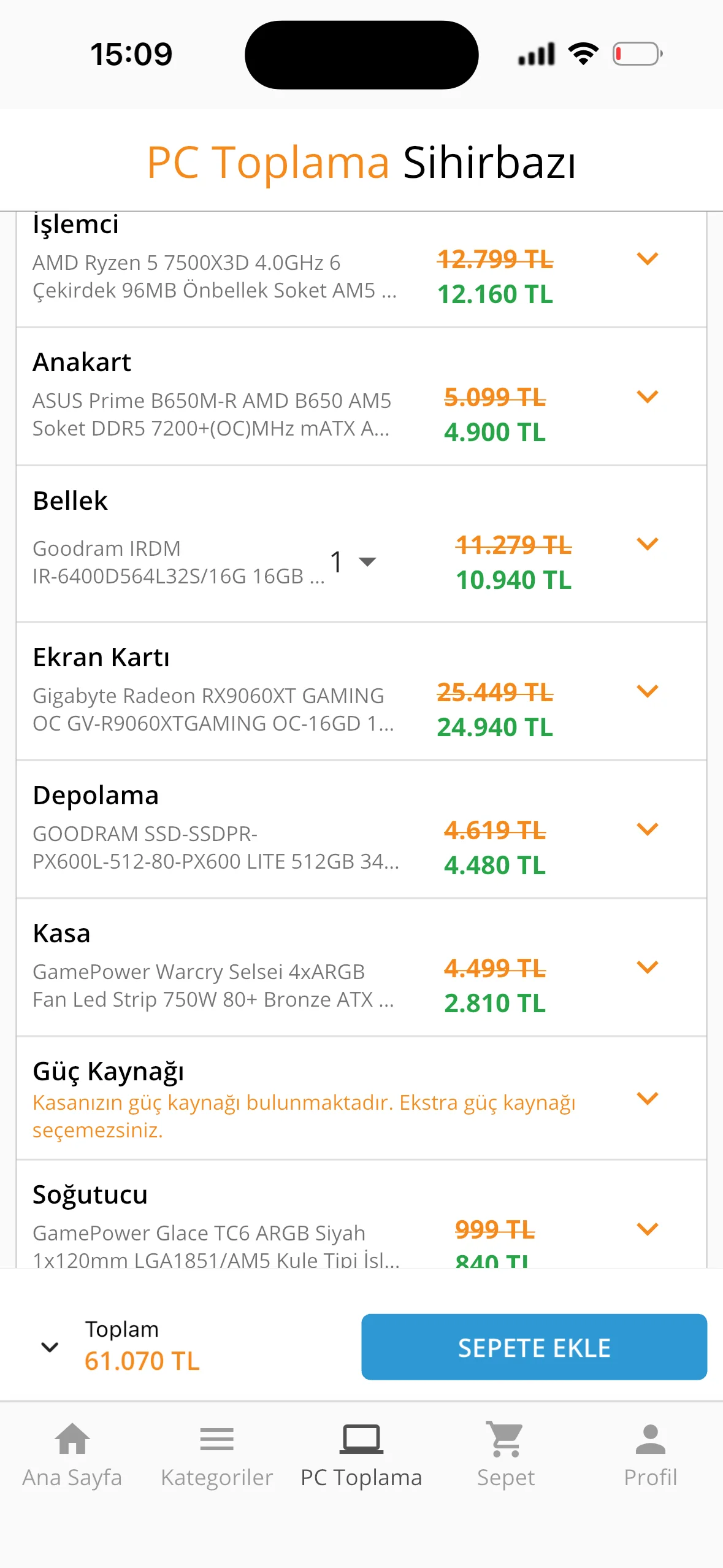Image resolution: width=723 pixels, height=1568 pixels.
Task: Expand the Depolama section chevron
Action: (x=647, y=830)
